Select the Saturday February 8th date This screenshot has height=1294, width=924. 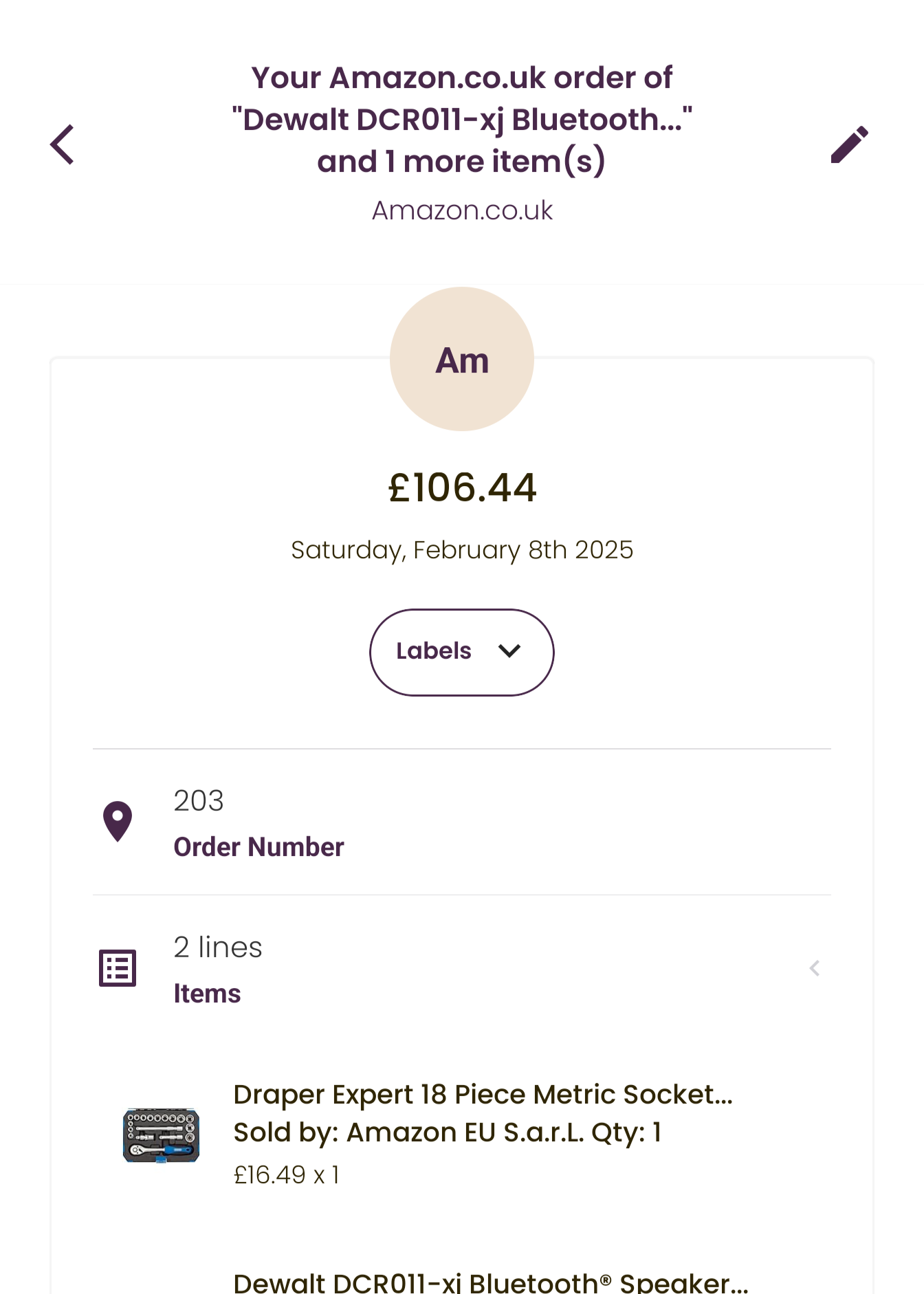(461, 549)
